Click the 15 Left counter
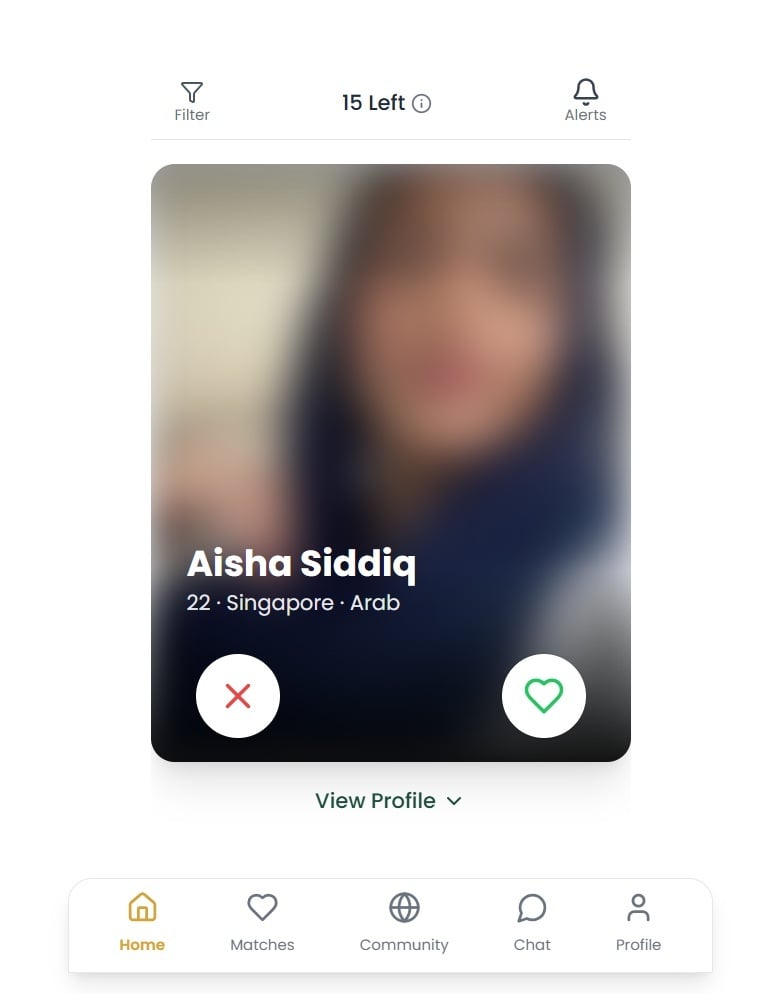 pos(377,103)
